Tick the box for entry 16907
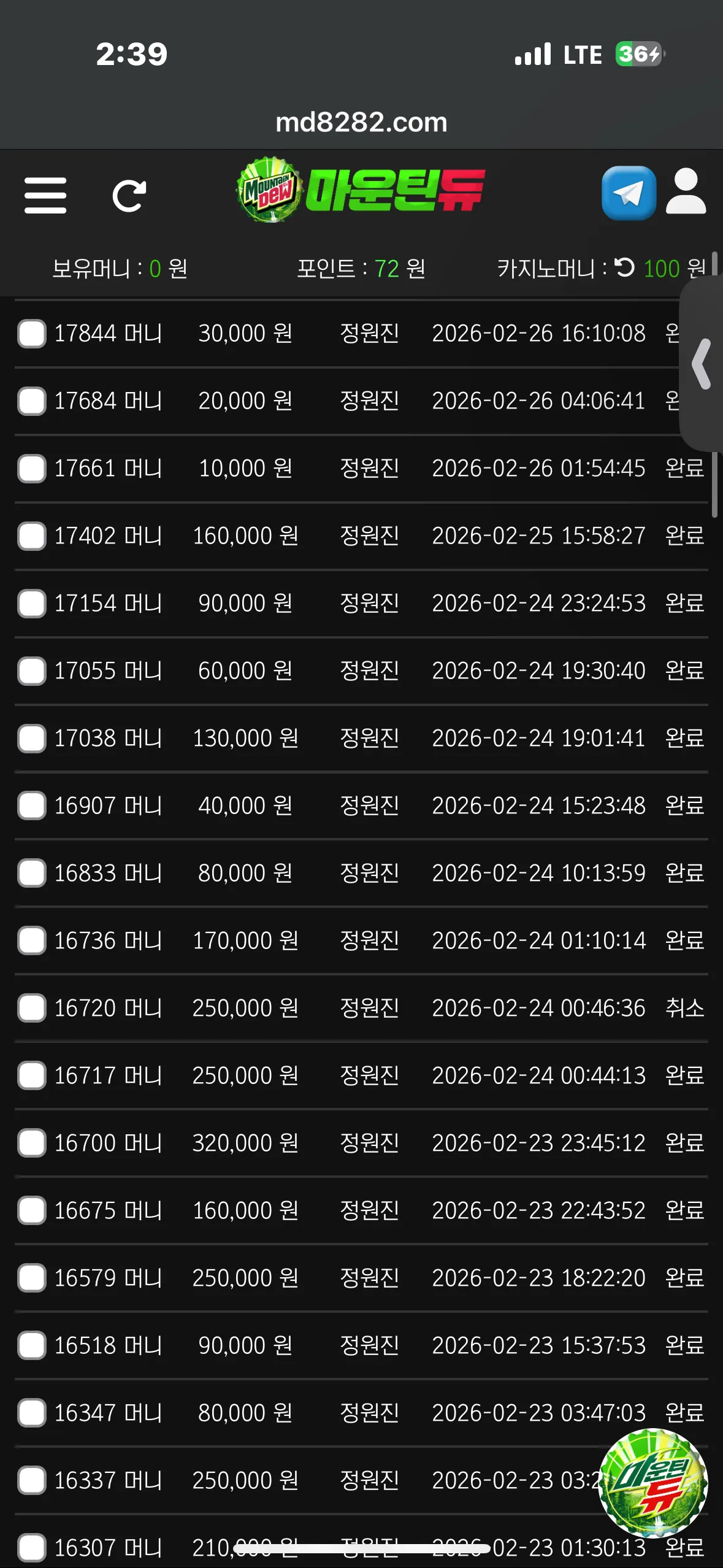This screenshot has width=723, height=1568. coord(32,805)
